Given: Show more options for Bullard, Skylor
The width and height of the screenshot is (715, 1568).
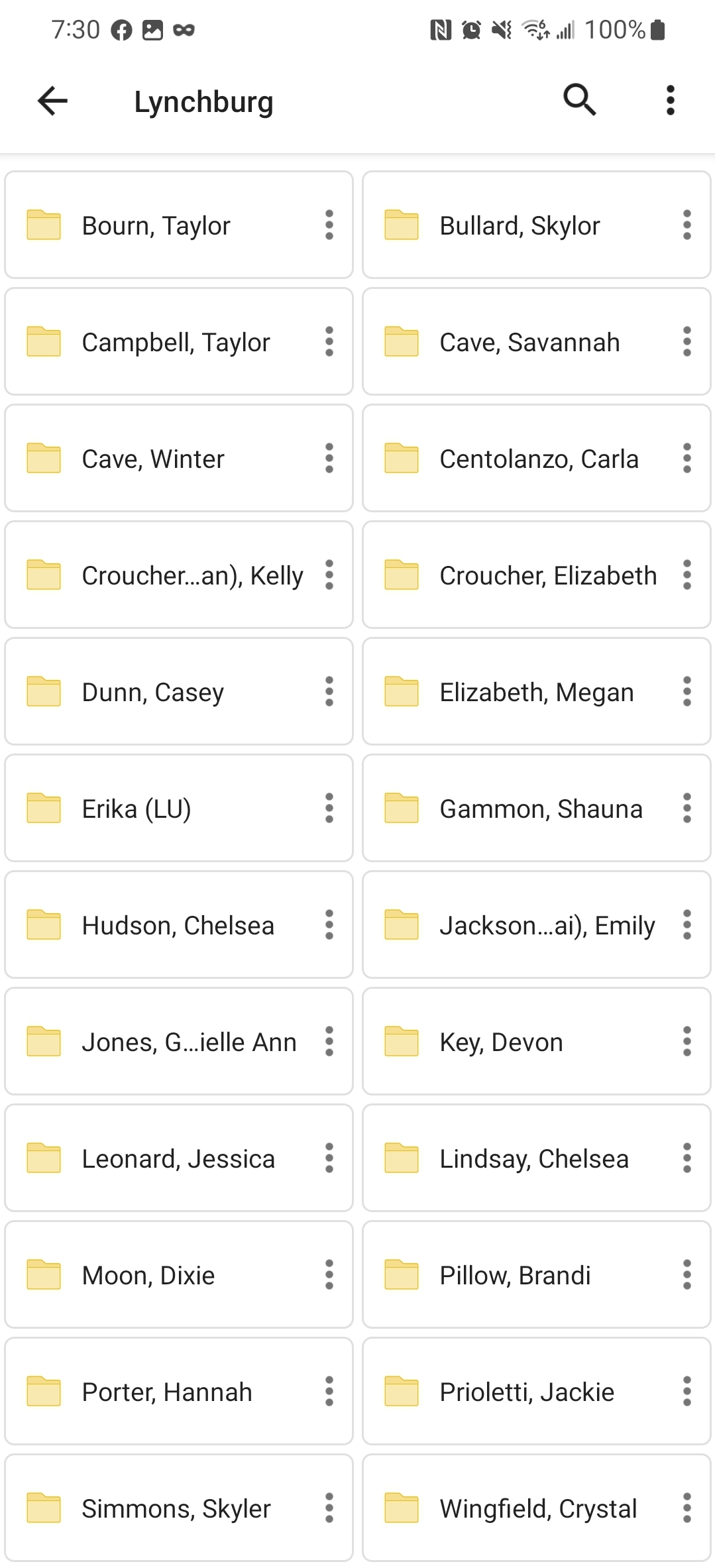Looking at the screenshot, I should tap(687, 225).
